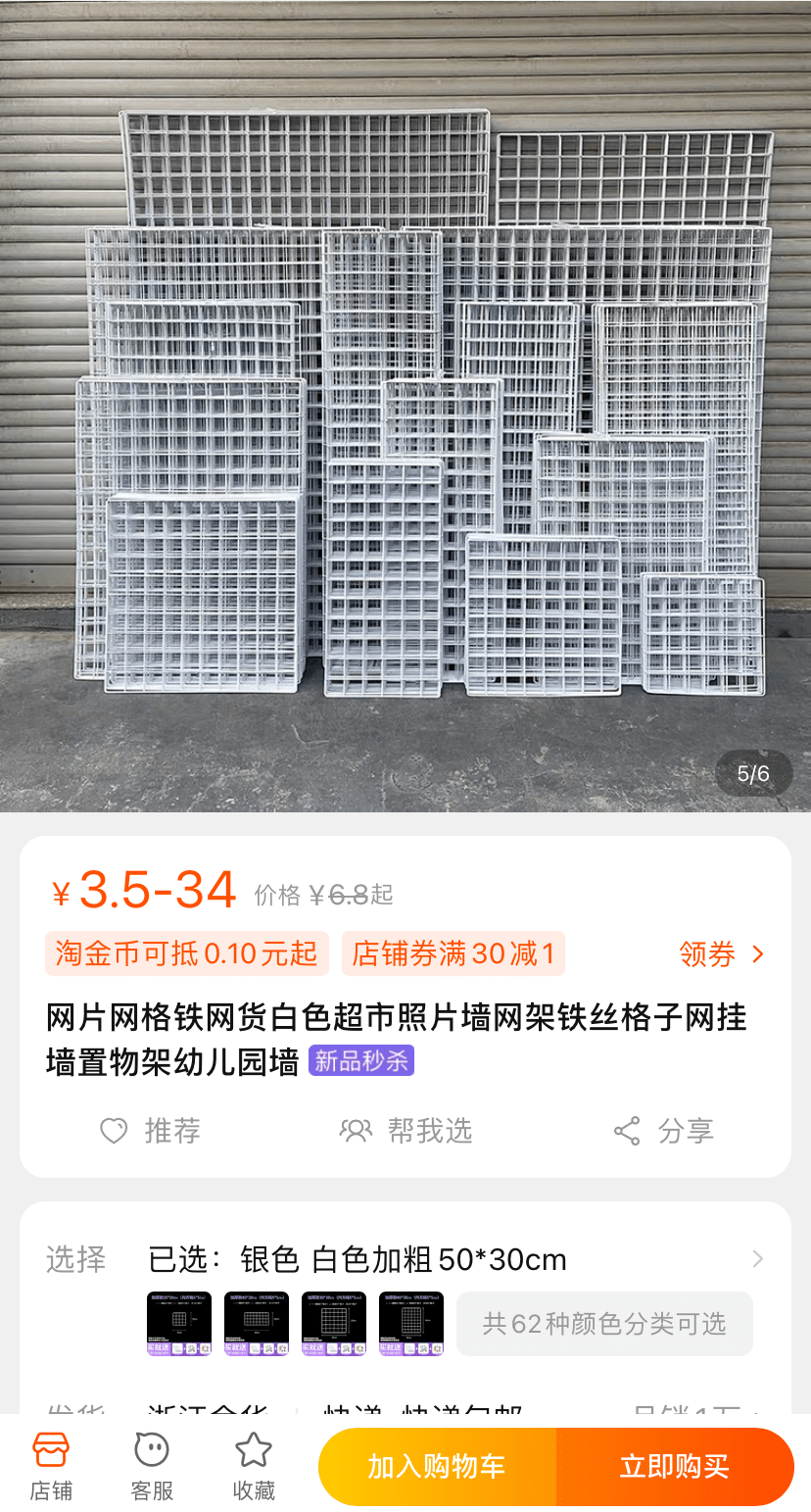Claim coupon via 领券
Image resolution: width=811 pixels, height=1512 pixels.
pyautogui.click(x=721, y=953)
